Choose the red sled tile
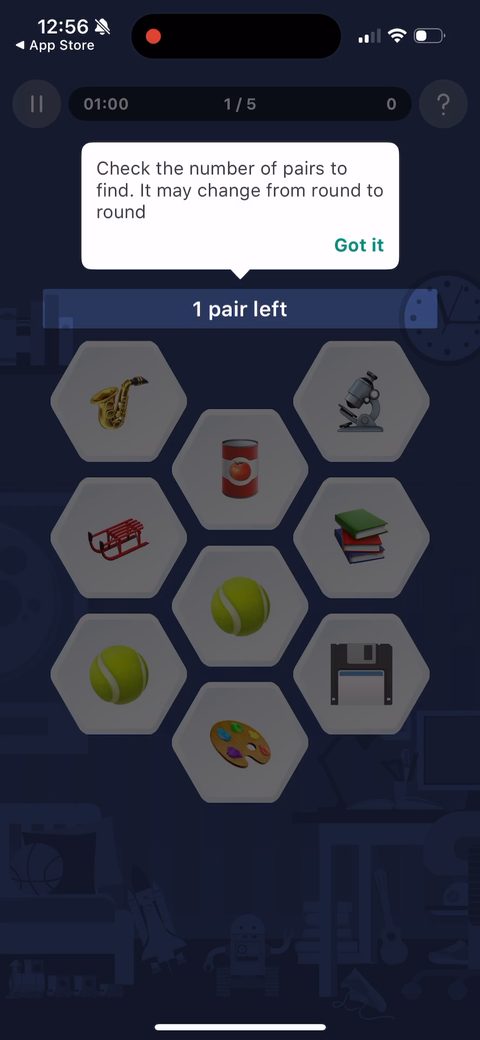Image resolution: width=480 pixels, height=1040 pixels. (x=119, y=538)
